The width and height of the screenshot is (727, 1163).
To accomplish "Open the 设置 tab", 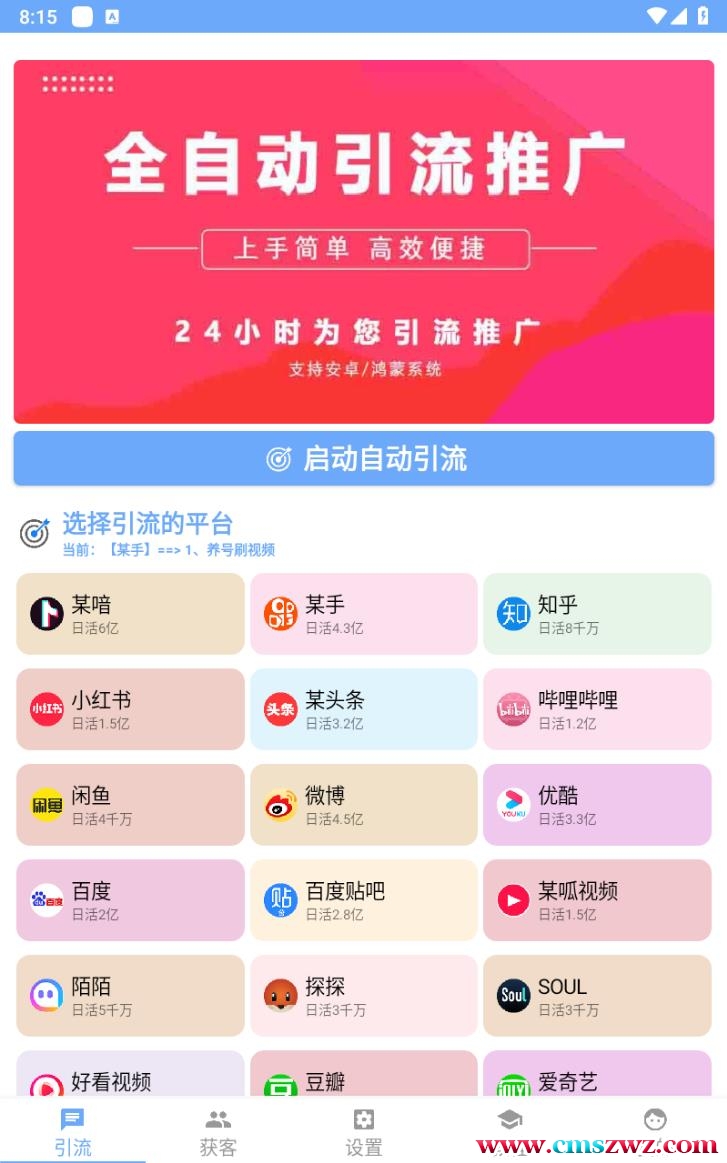I will coord(364,1132).
